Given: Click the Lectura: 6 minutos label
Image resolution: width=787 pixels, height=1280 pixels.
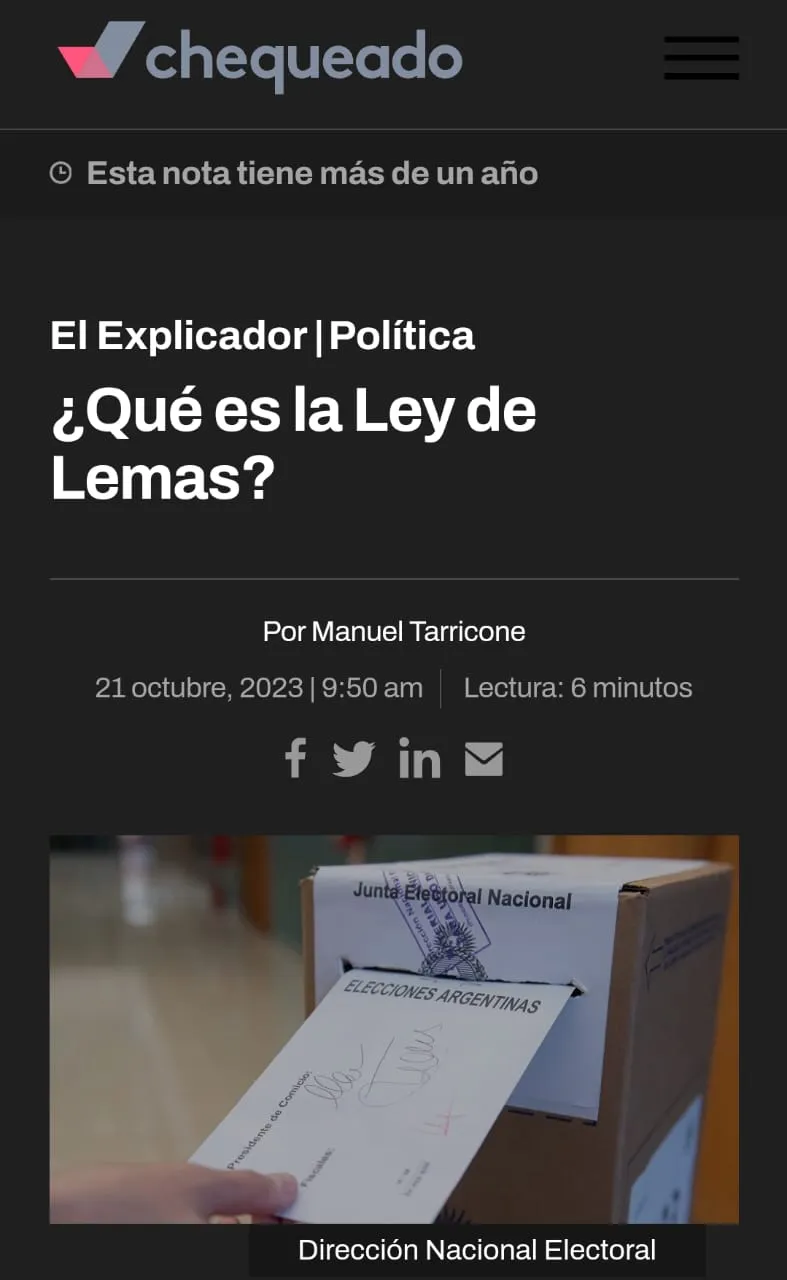Looking at the screenshot, I should (x=577, y=687).
